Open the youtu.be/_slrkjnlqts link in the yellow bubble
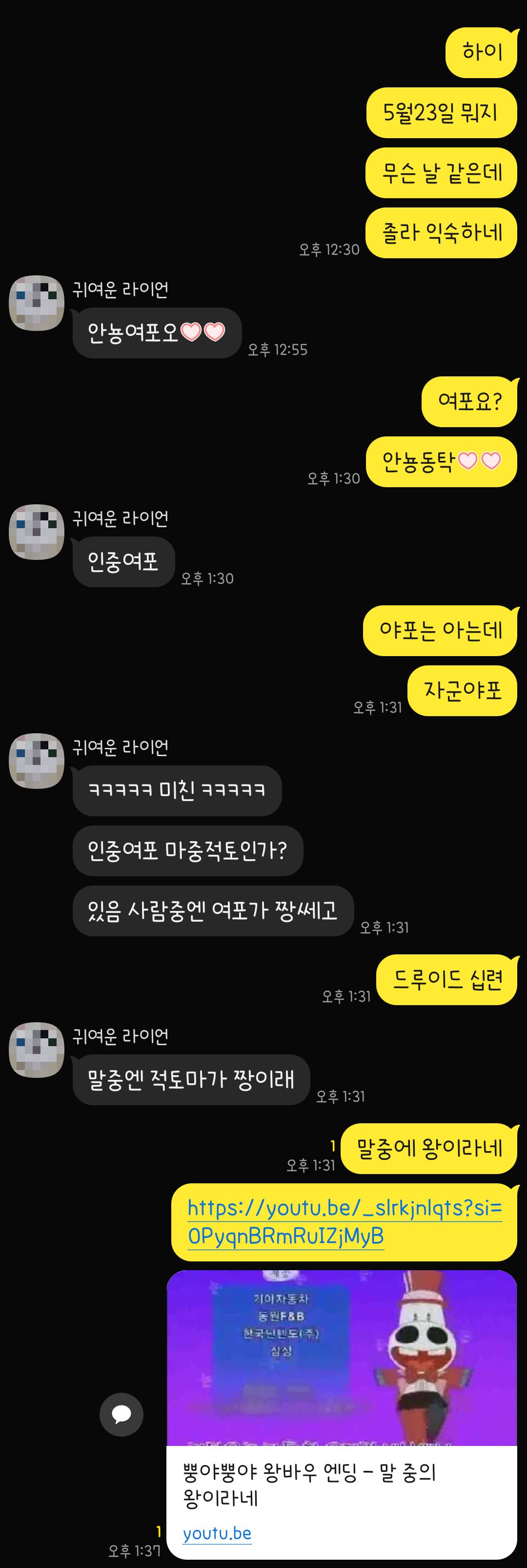The height and width of the screenshot is (1568, 527). 344,1221
